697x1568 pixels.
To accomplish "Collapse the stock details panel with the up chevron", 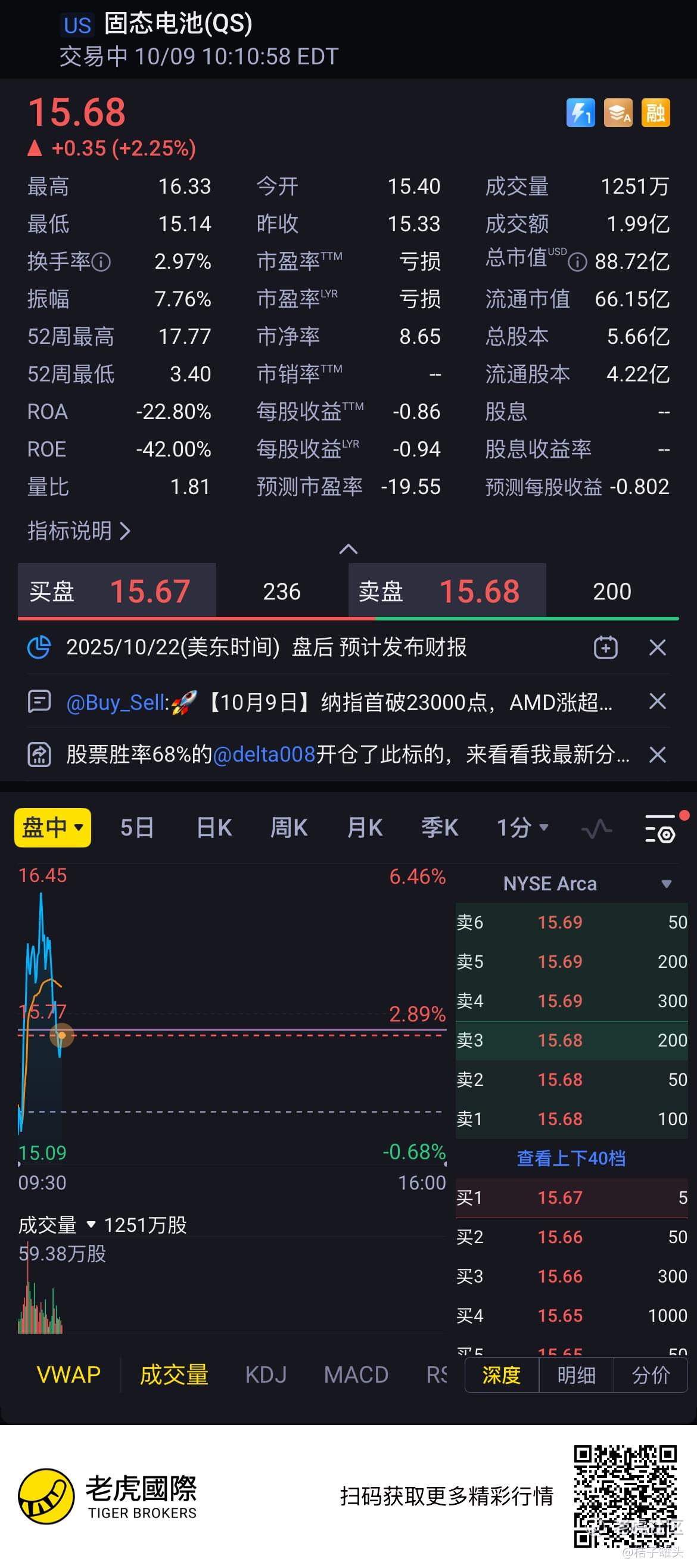I will coord(348,549).
